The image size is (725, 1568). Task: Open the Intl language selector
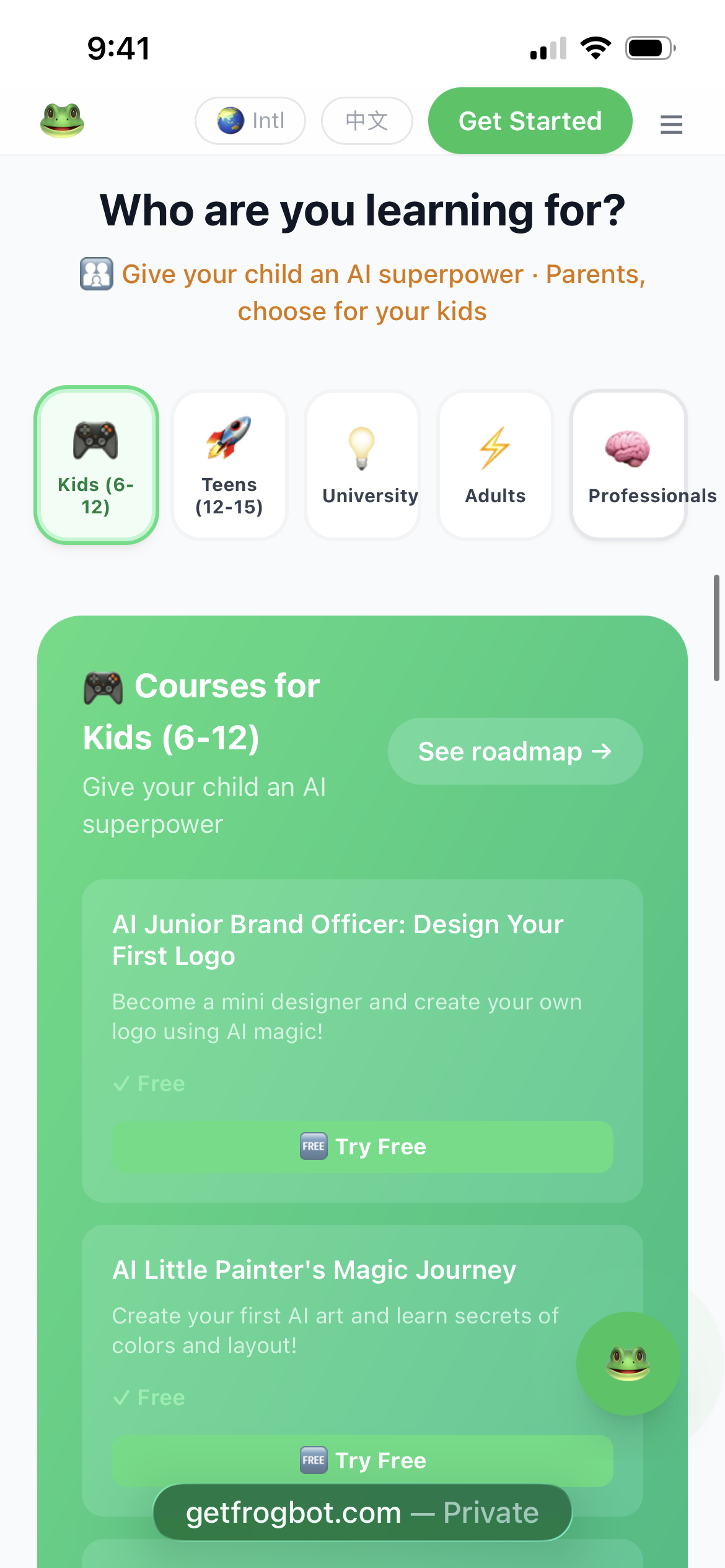tap(250, 120)
